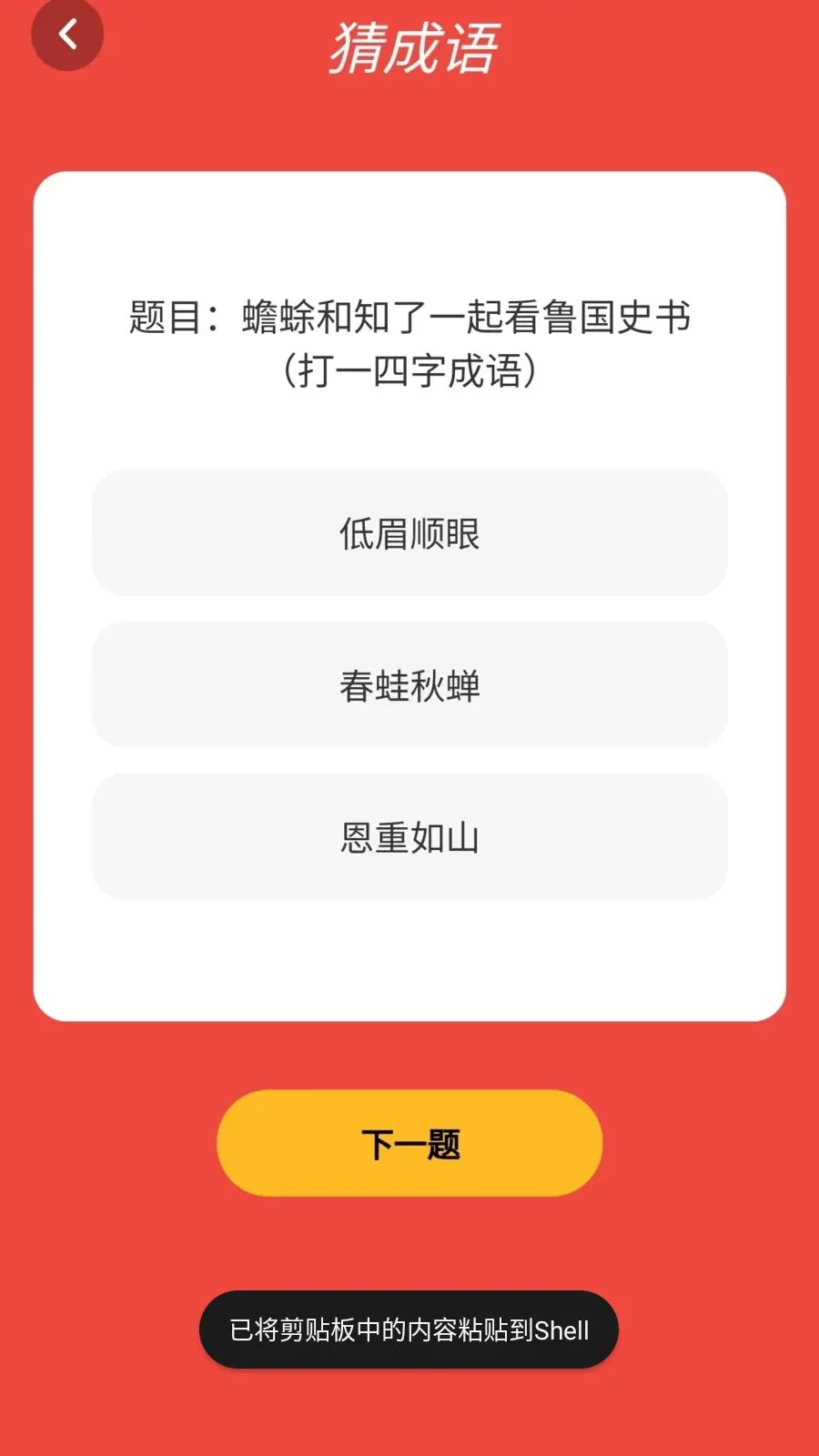
Task: Tap the hint line 打一四字成语
Action: (409, 371)
